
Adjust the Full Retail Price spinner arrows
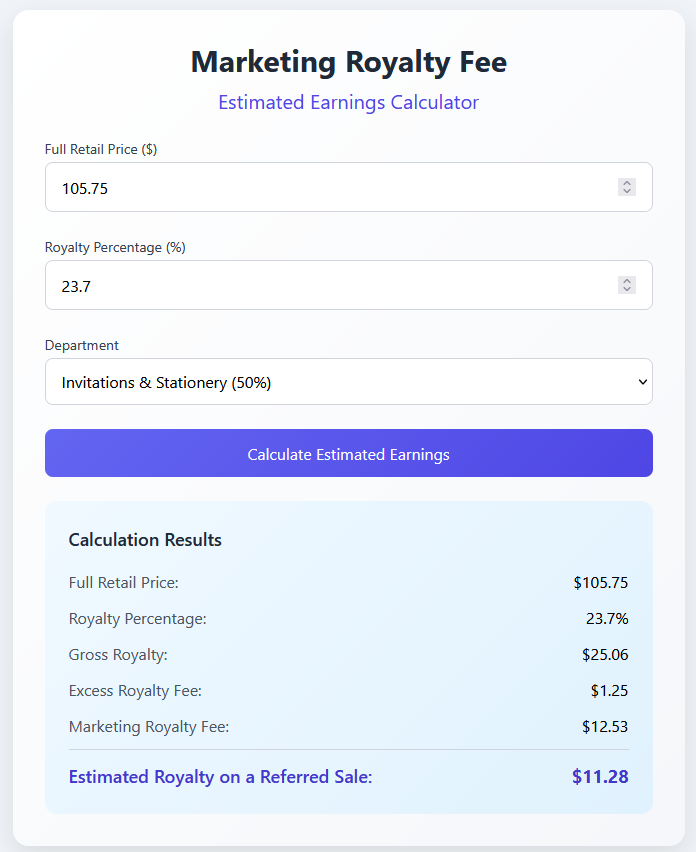(626, 187)
